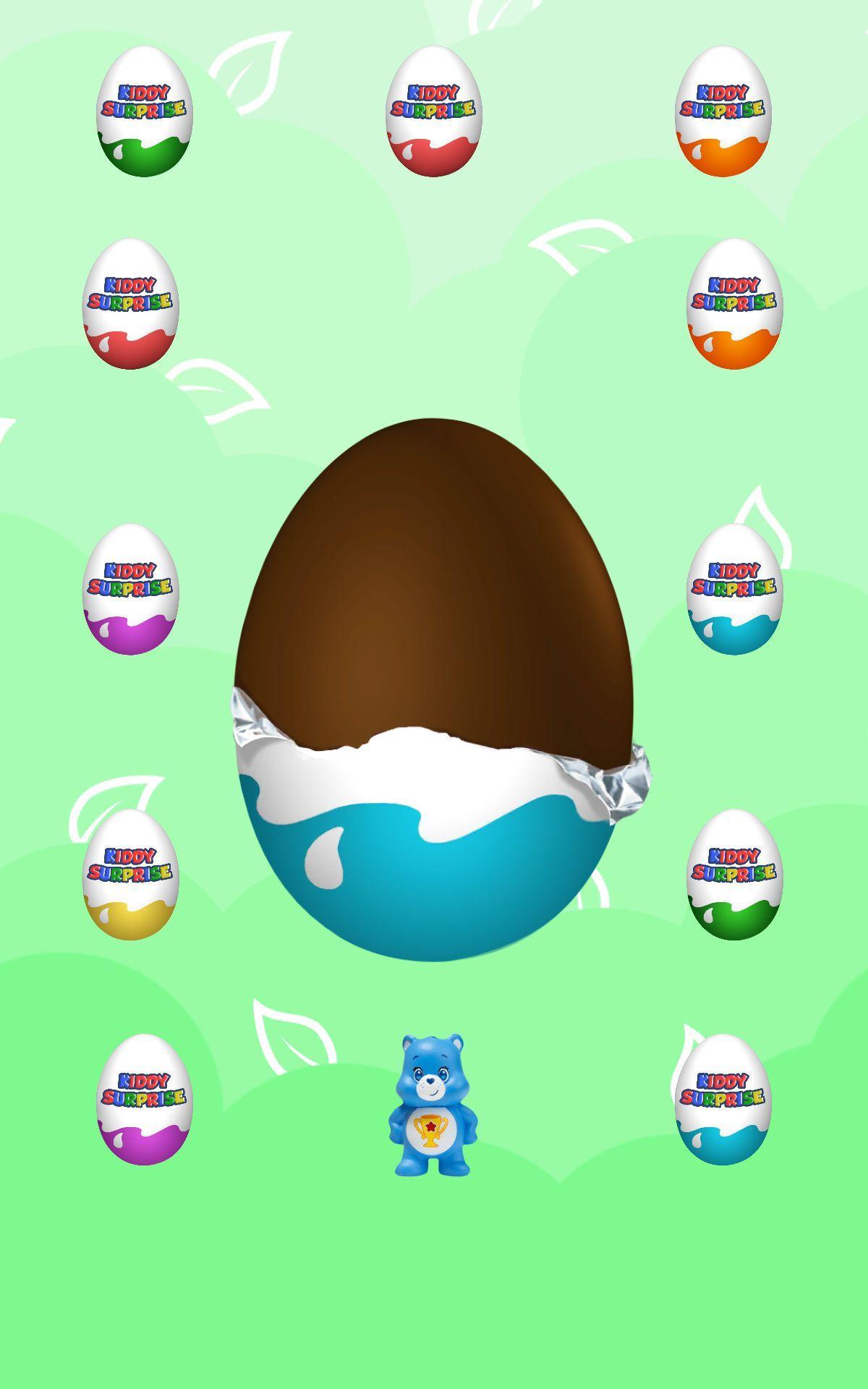
Task: Select the cyan egg between orange and green eggs
Action: (734, 589)
